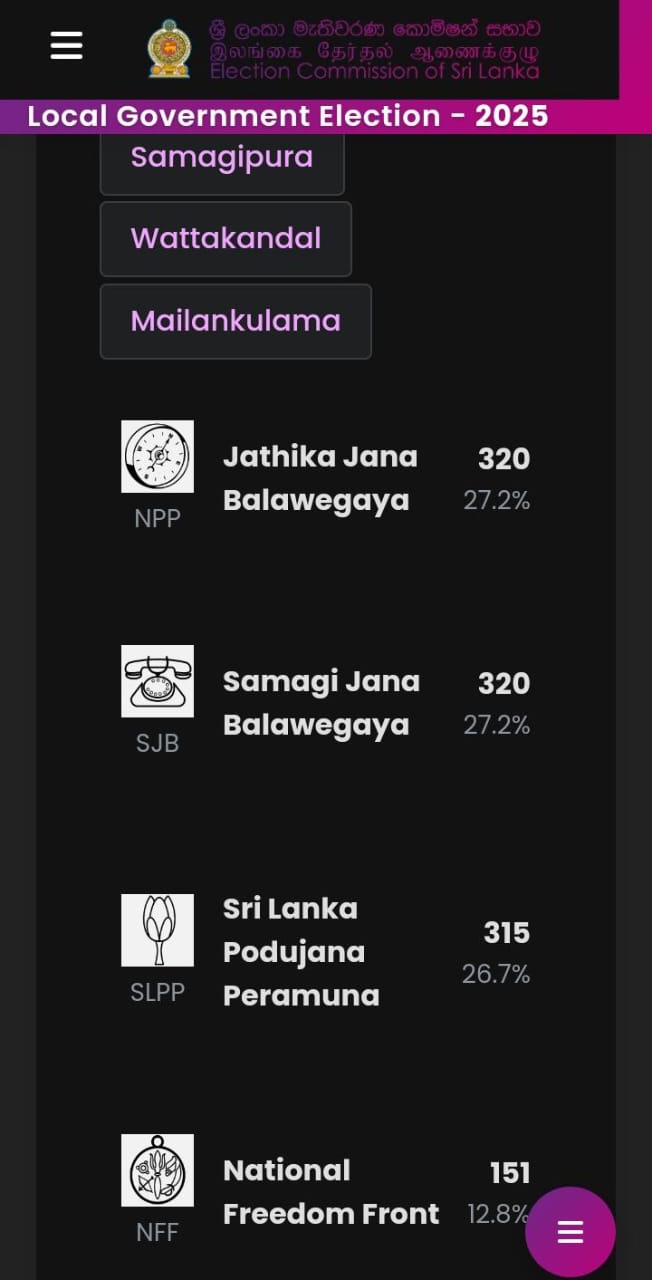Select the Samagipura ward button
Viewport: 652px width, 1280px height.
click(222, 158)
